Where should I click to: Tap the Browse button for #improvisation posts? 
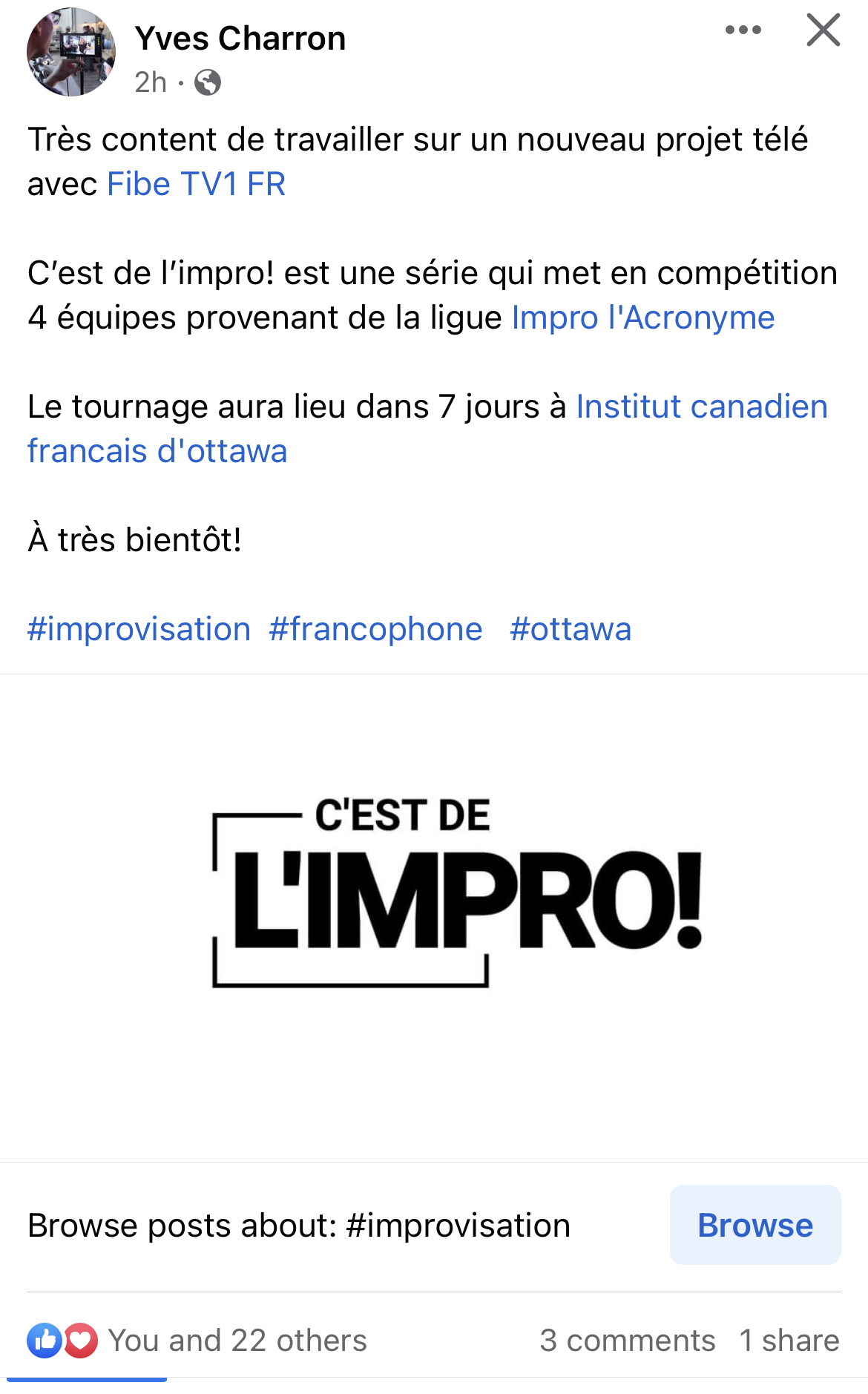pos(755,1225)
